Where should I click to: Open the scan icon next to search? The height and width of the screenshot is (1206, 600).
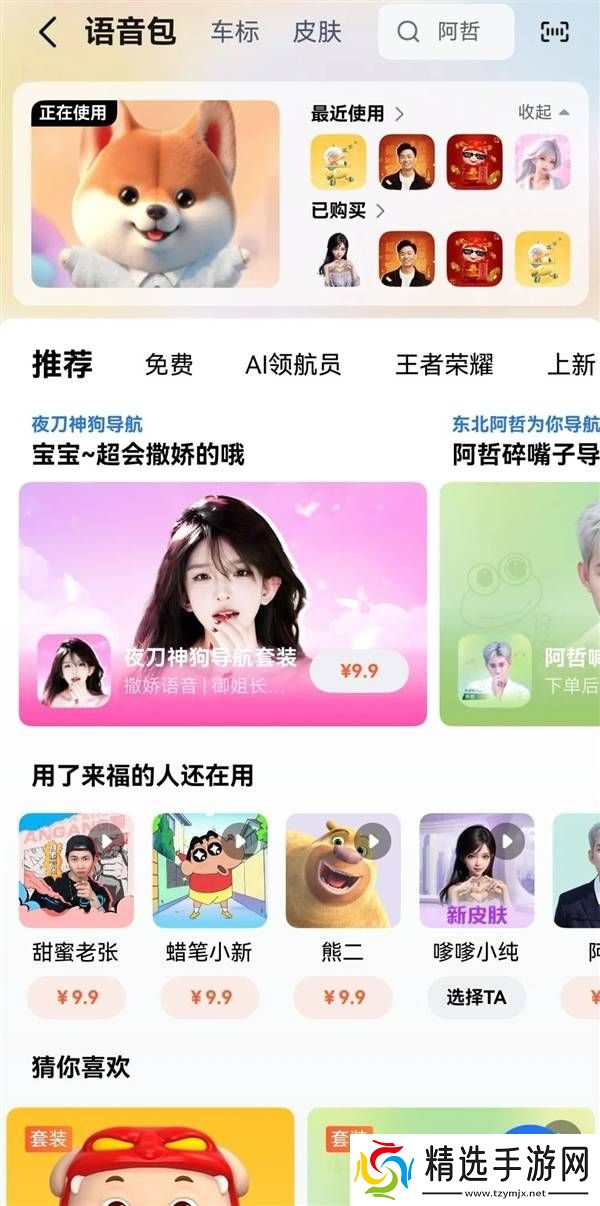(555, 32)
